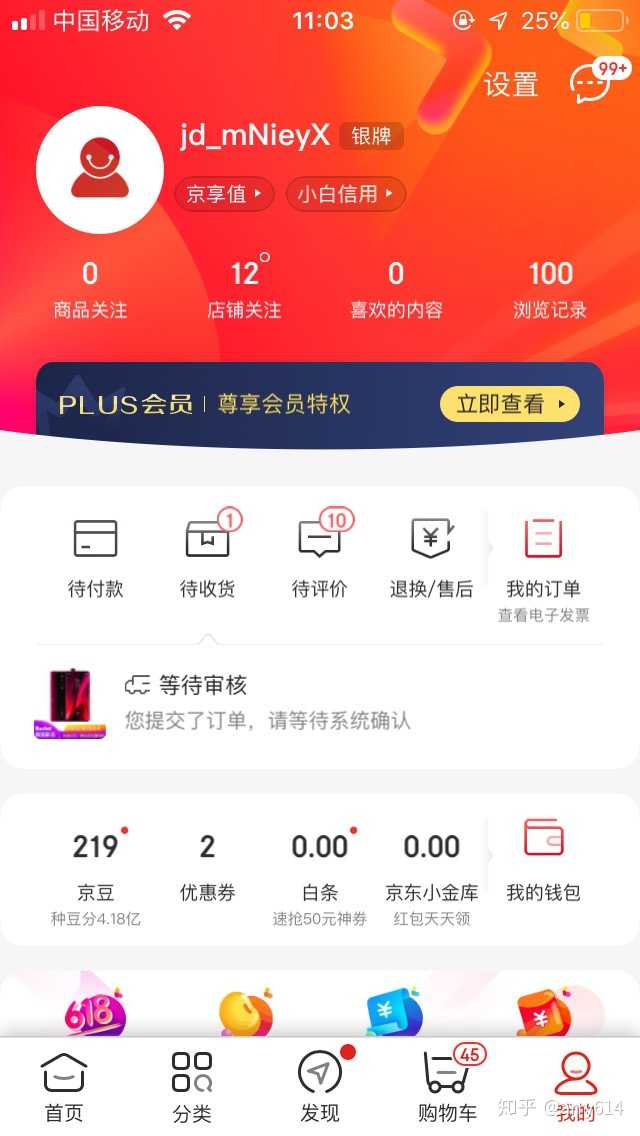Open the messages chat bubble icon
Viewport: 640px width, 1136px height.
click(592, 84)
